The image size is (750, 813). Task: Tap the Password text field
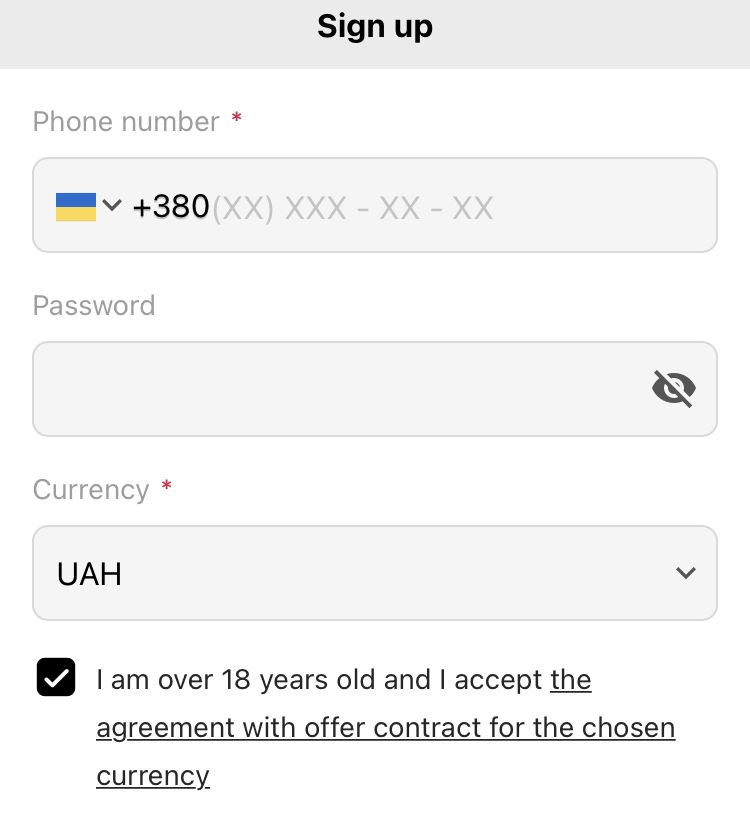click(340, 389)
